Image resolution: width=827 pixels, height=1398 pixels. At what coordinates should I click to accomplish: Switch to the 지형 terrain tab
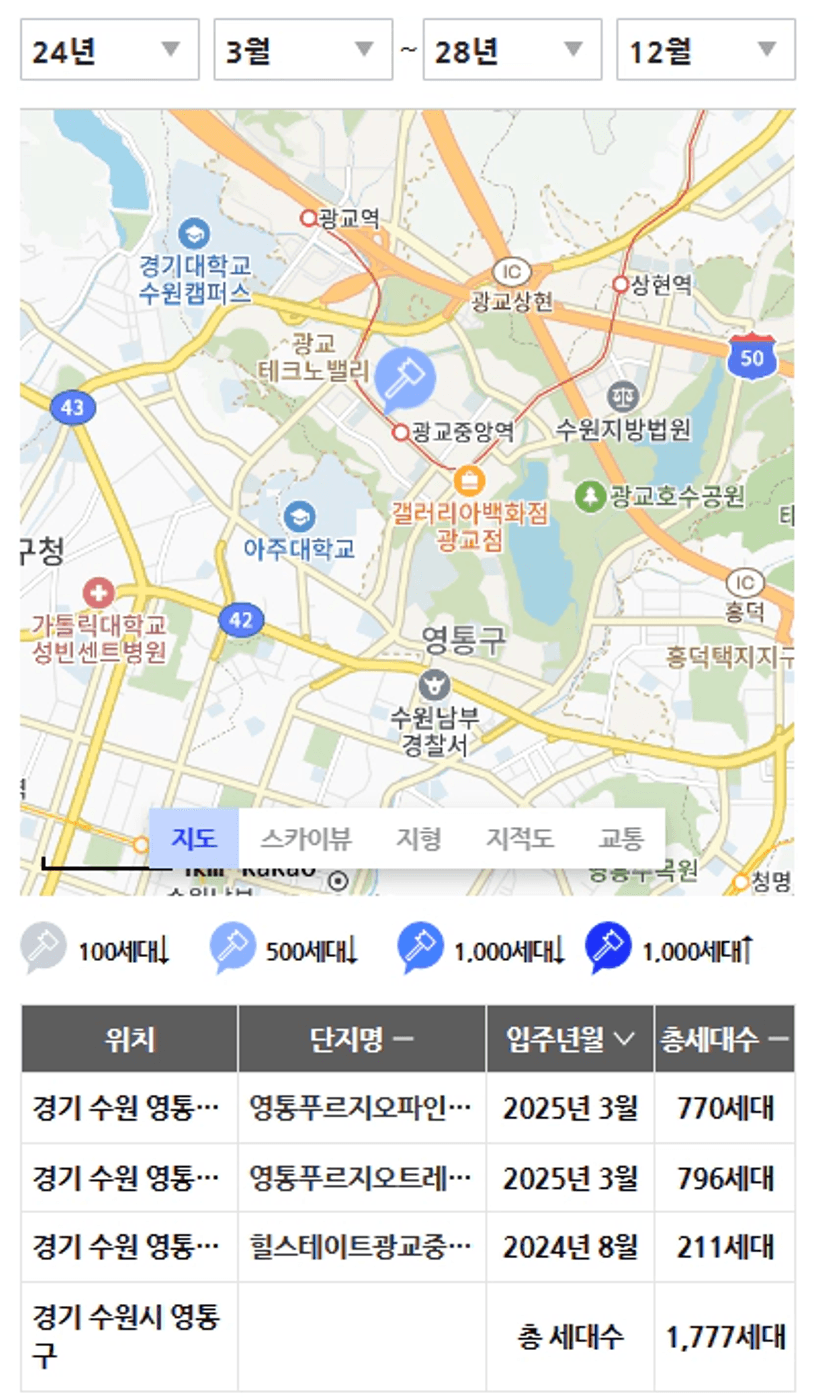pyautogui.click(x=418, y=838)
